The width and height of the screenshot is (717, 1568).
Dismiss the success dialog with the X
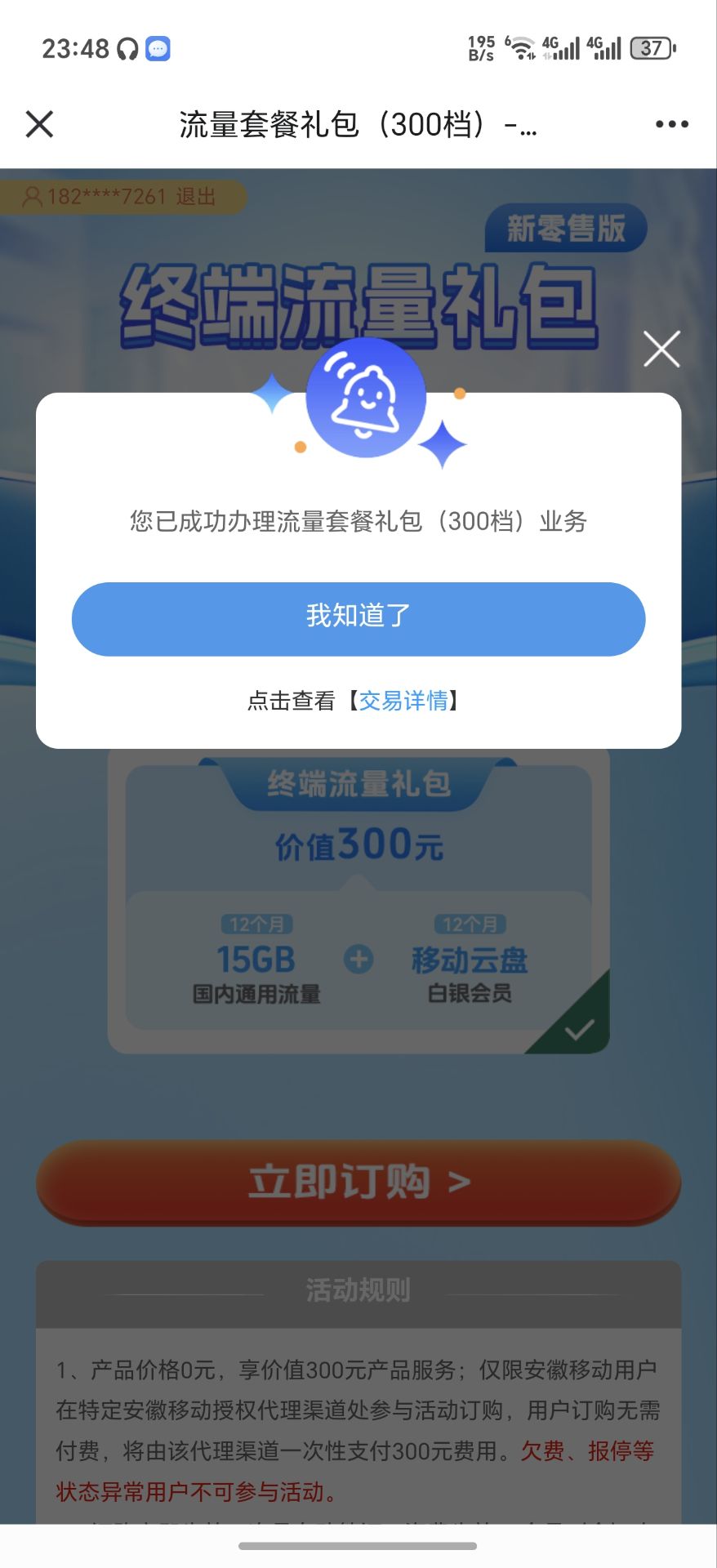[661, 350]
